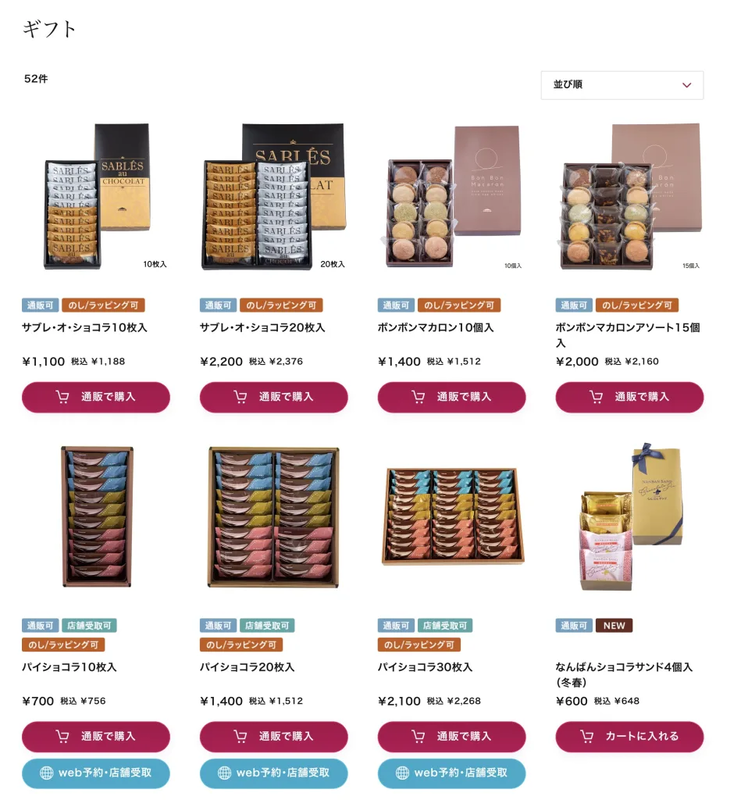
Task: Add なんばんショコラサンド4個入 to cart
Action: coord(629,737)
